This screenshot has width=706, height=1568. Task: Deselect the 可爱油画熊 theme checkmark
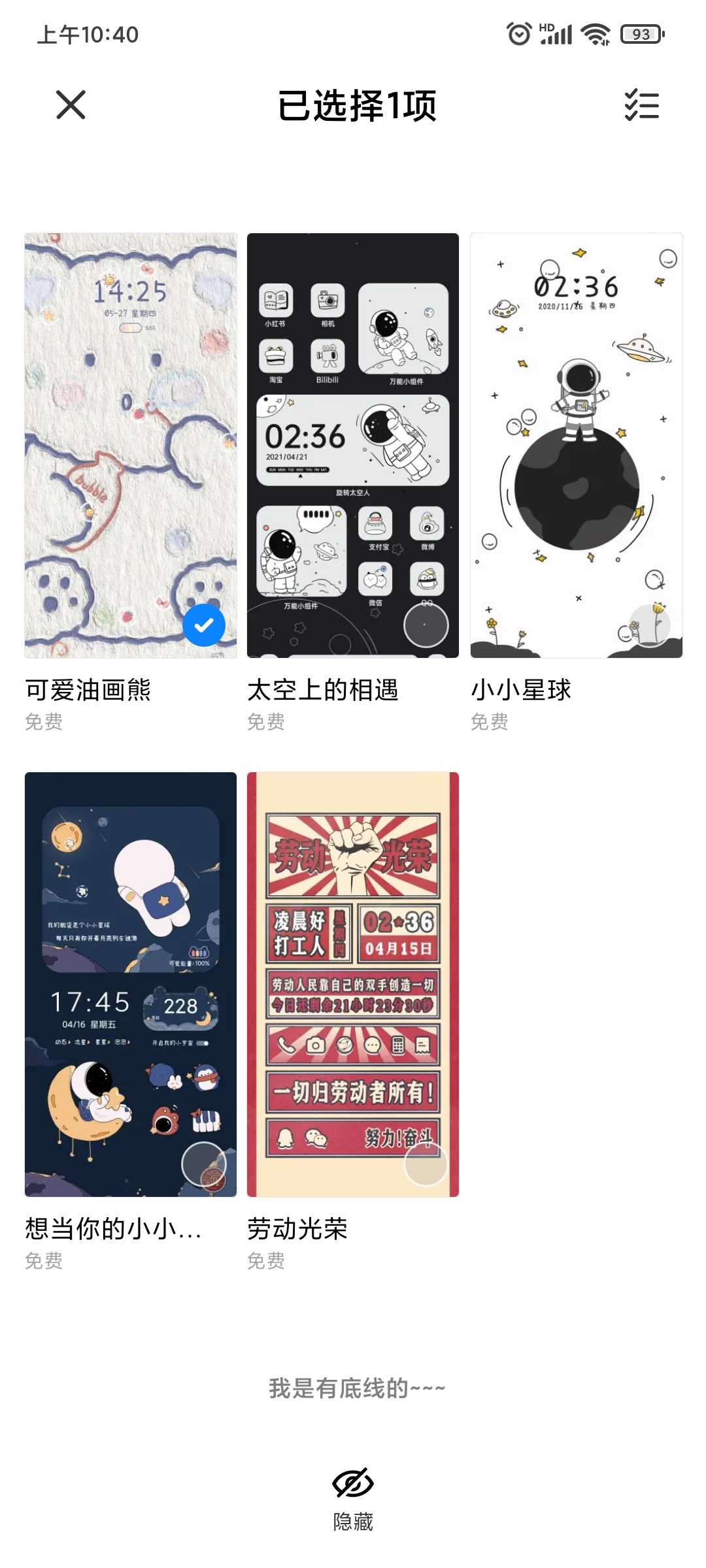click(x=204, y=625)
